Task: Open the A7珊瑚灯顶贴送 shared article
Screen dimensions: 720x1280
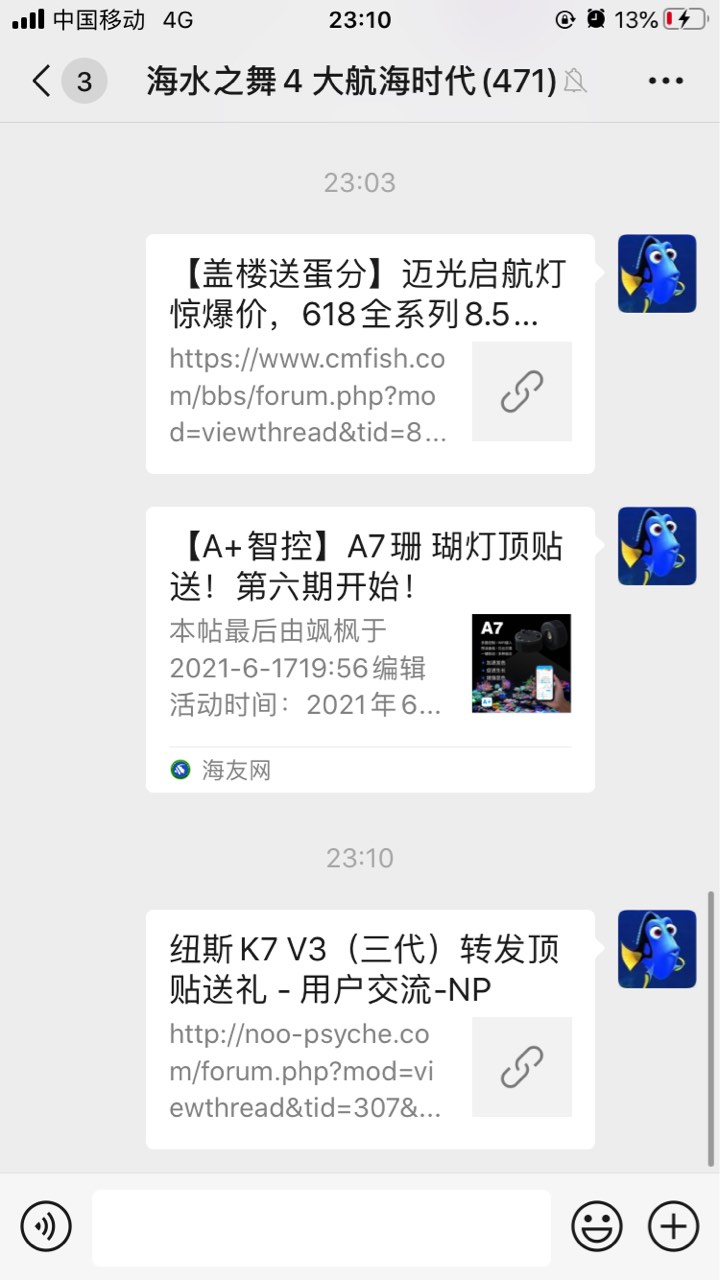Action: tap(370, 649)
